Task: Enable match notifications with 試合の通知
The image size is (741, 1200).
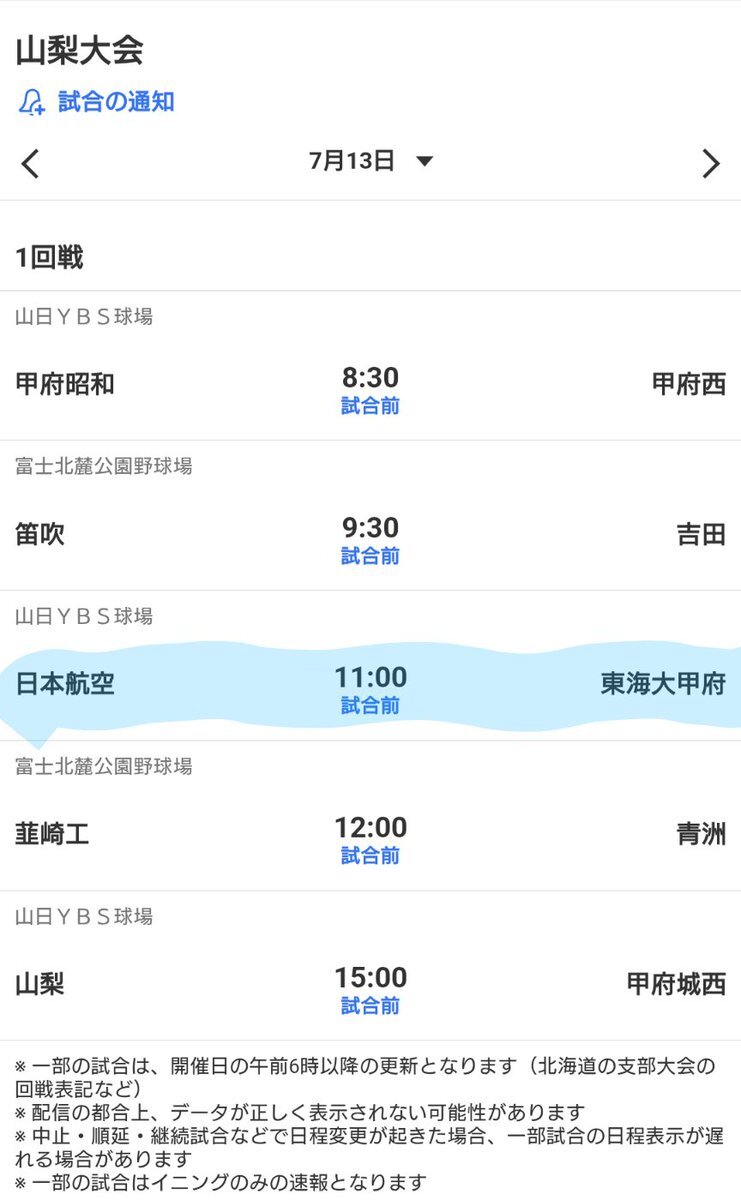Action: [96, 102]
